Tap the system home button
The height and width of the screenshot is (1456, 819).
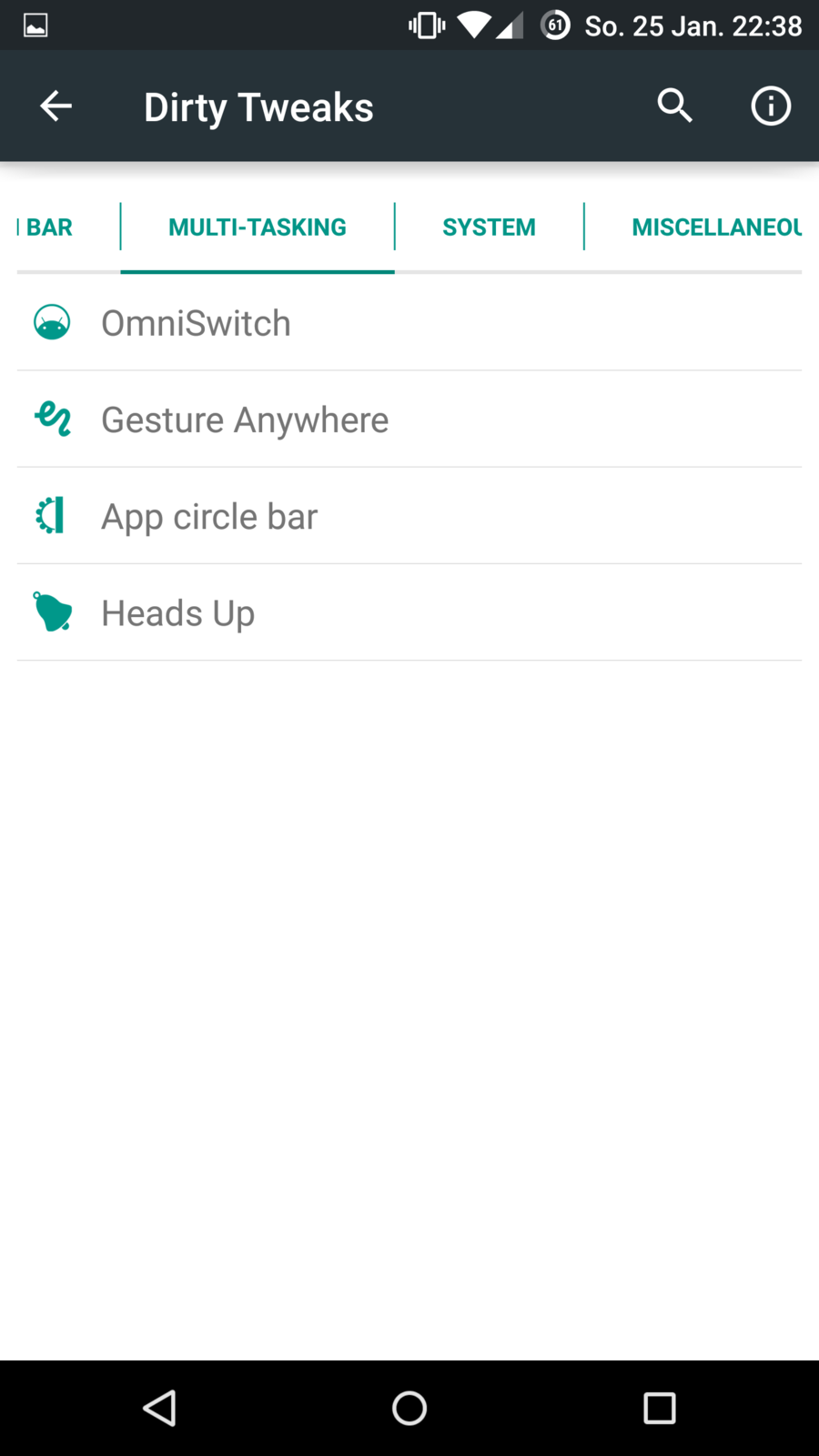pyautogui.click(x=409, y=1408)
